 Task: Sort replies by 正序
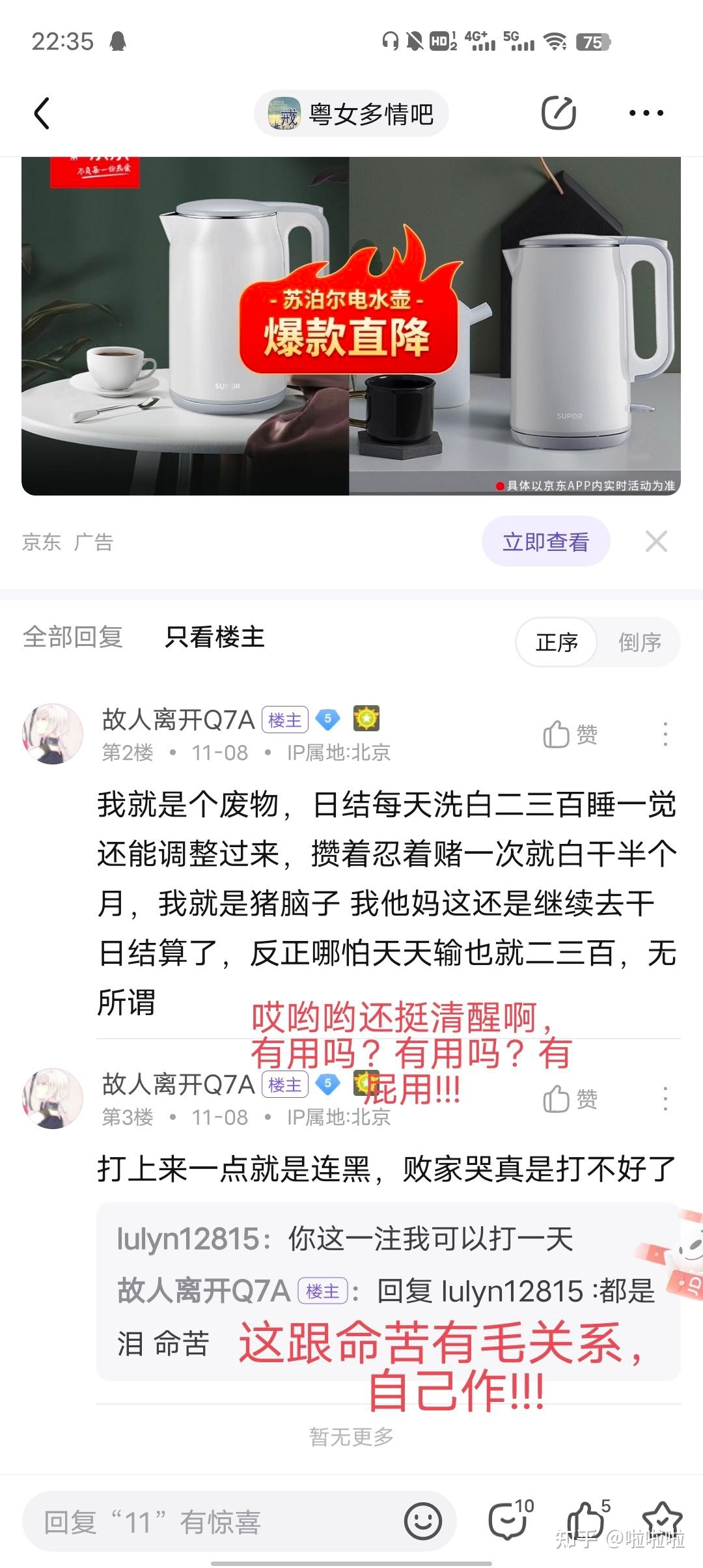tap(557, 643)
